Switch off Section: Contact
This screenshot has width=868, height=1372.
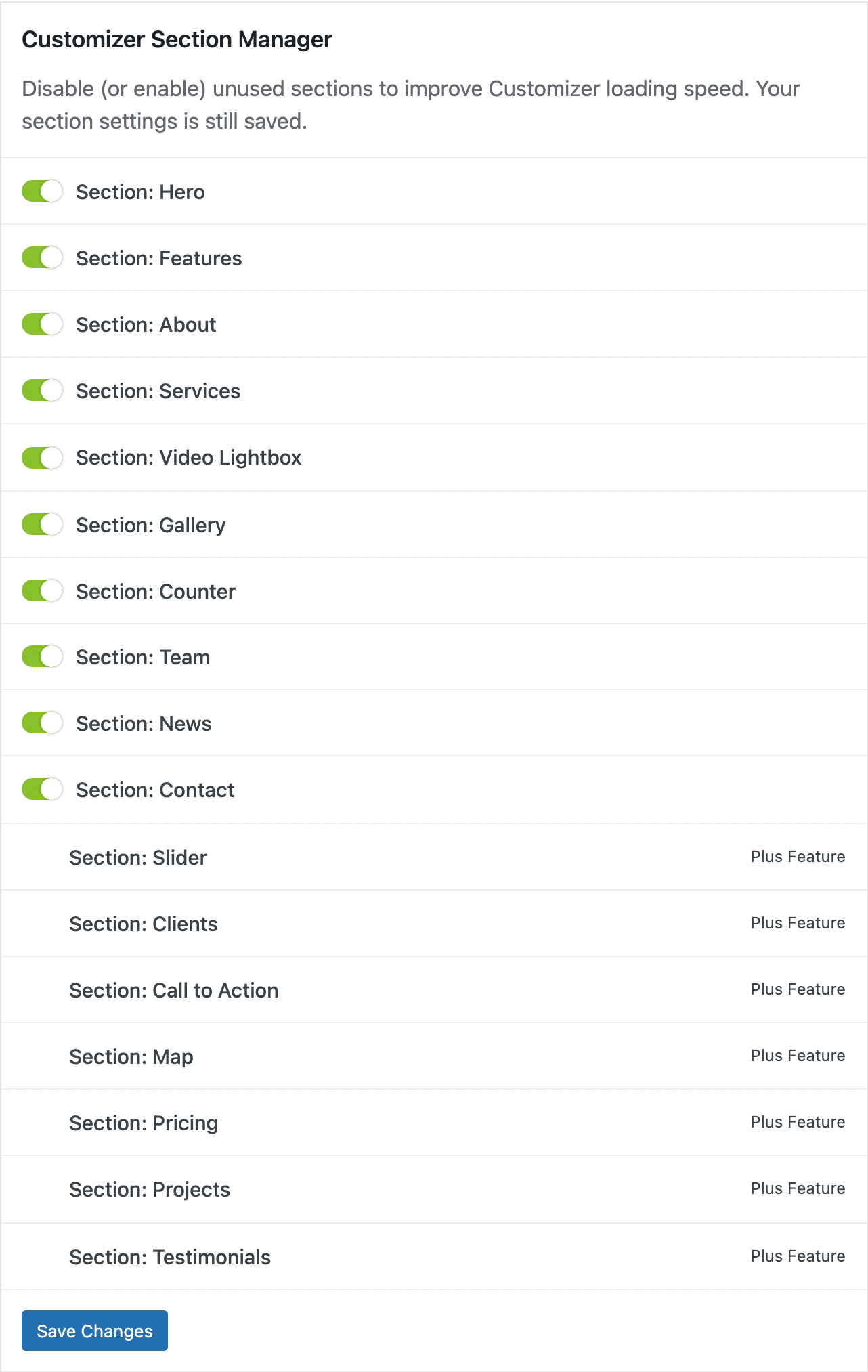[x=42, y=790]
